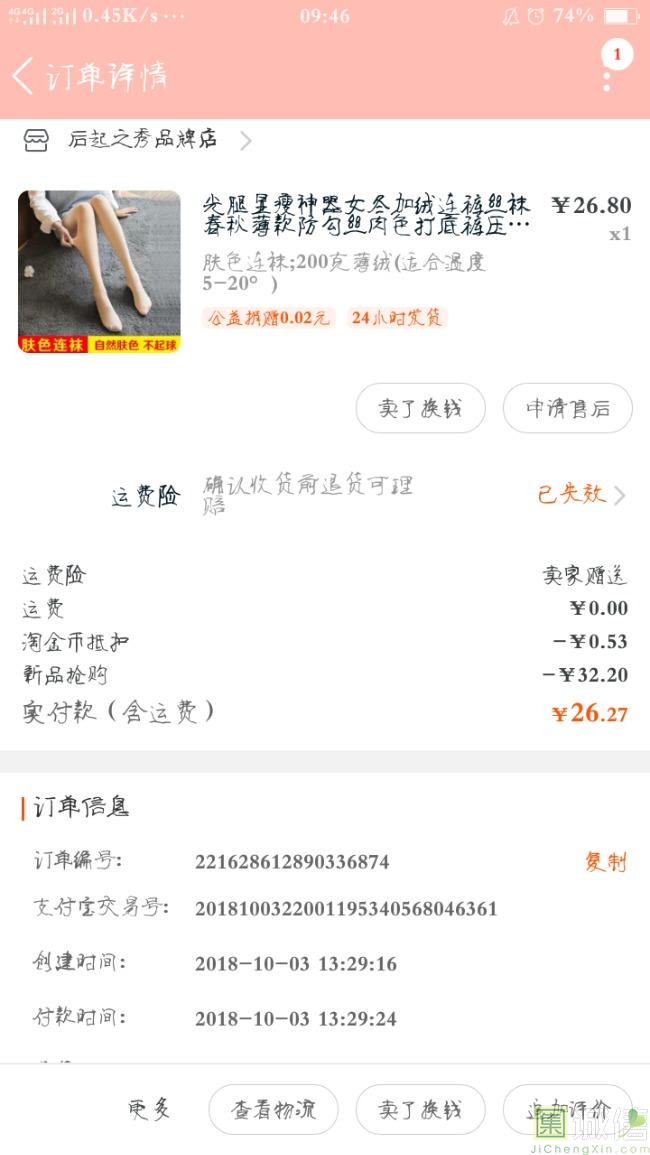
Task: Open the leggings product thumbnail
Action: [x=99, y=271]
